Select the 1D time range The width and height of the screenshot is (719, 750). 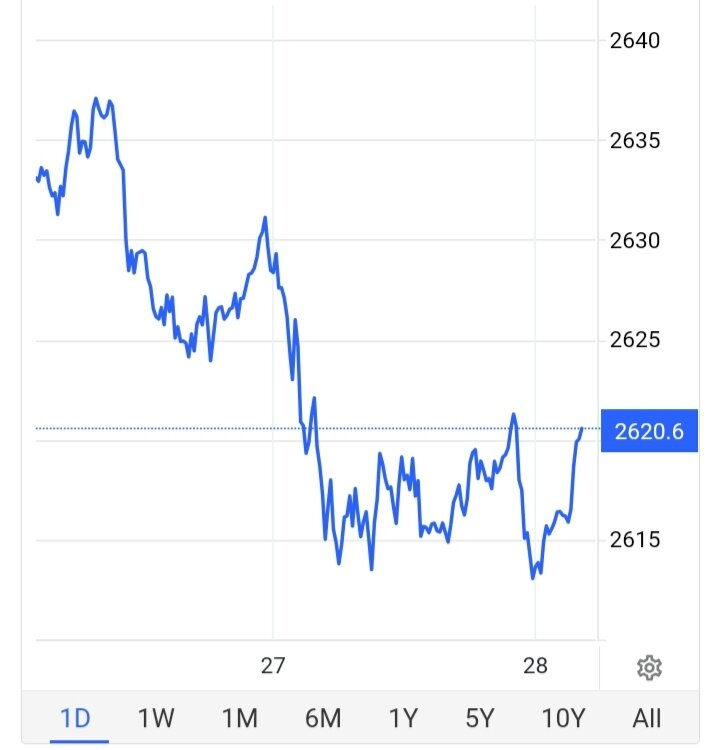click(x=75, y=717)
